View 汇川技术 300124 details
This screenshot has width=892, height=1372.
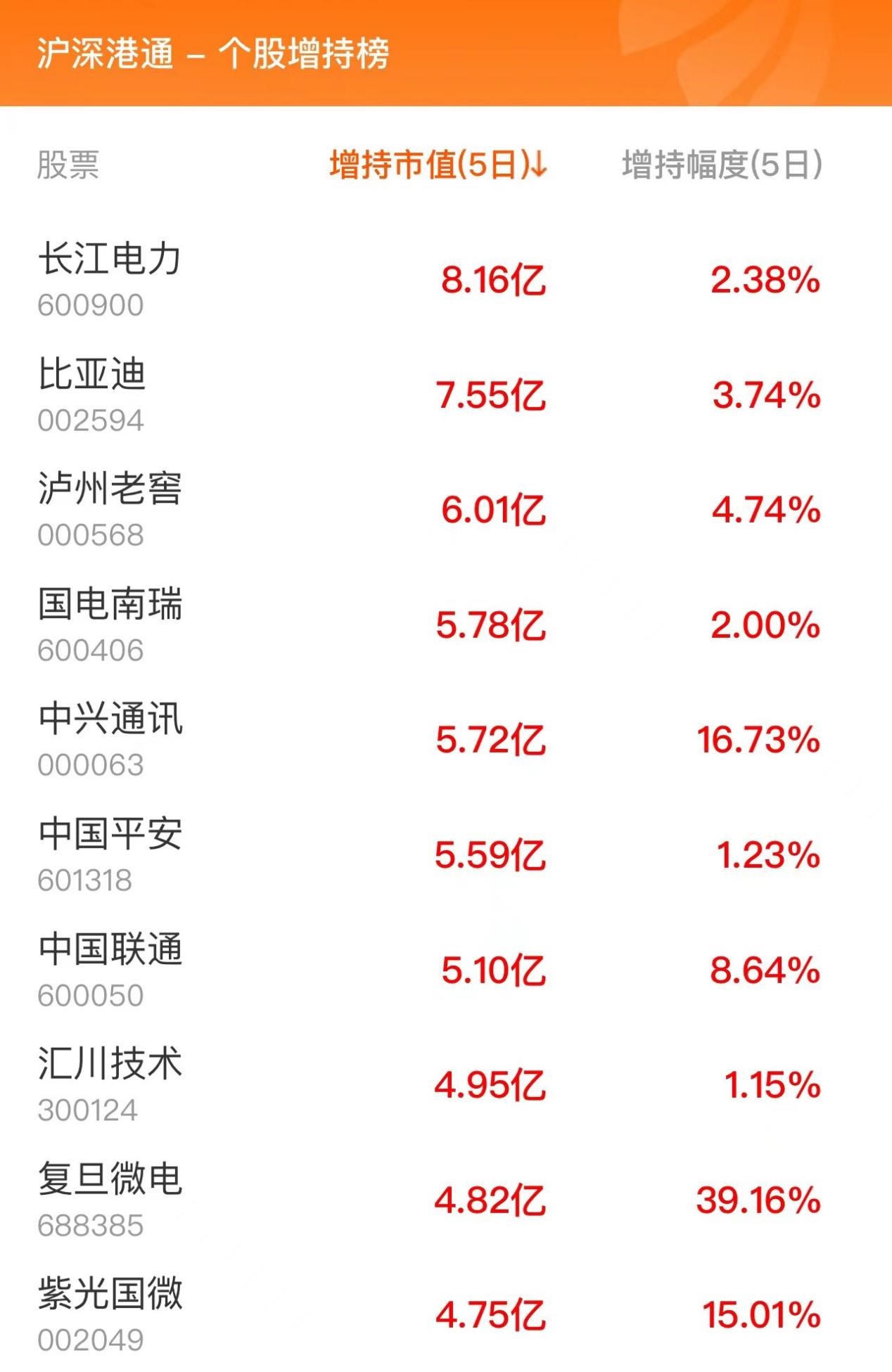(x=110, y=1084)
